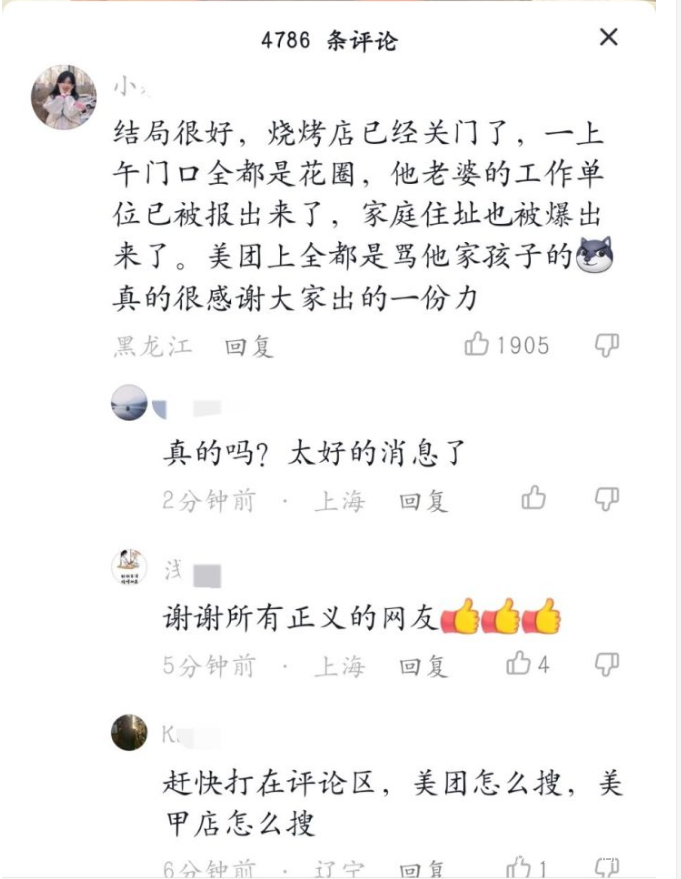
Task: Like the top comment with 1905 likes
Action: (x=477, y=344)
